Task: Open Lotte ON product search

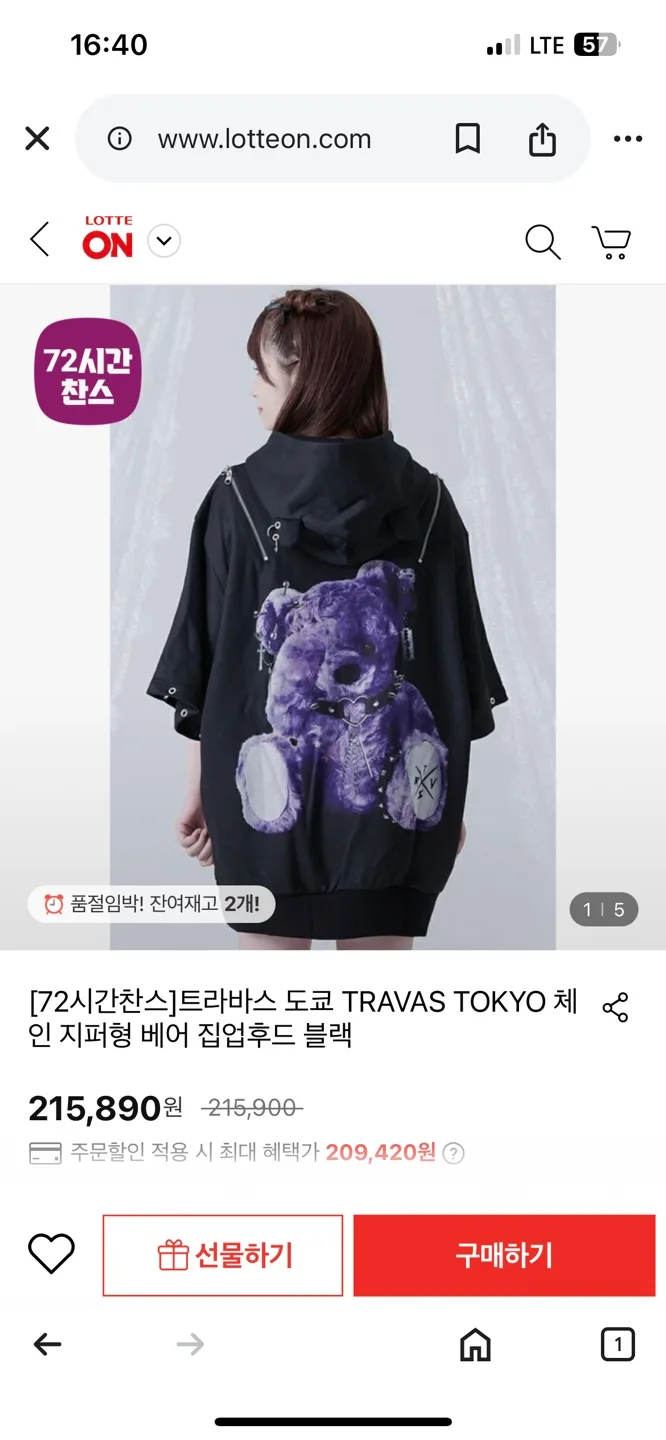Action: (542, 241)
